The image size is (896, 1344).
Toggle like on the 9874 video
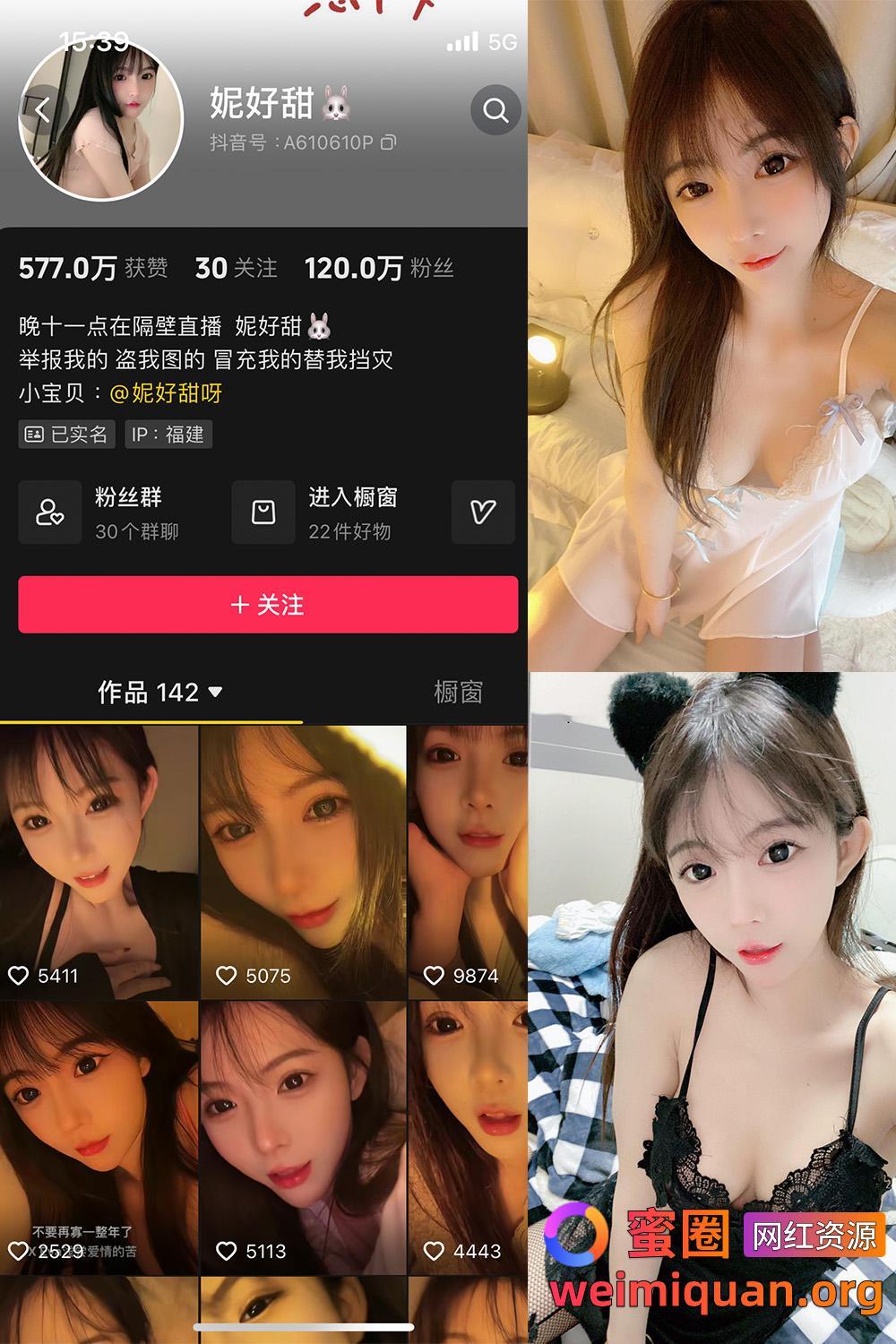tap(434, 975)
